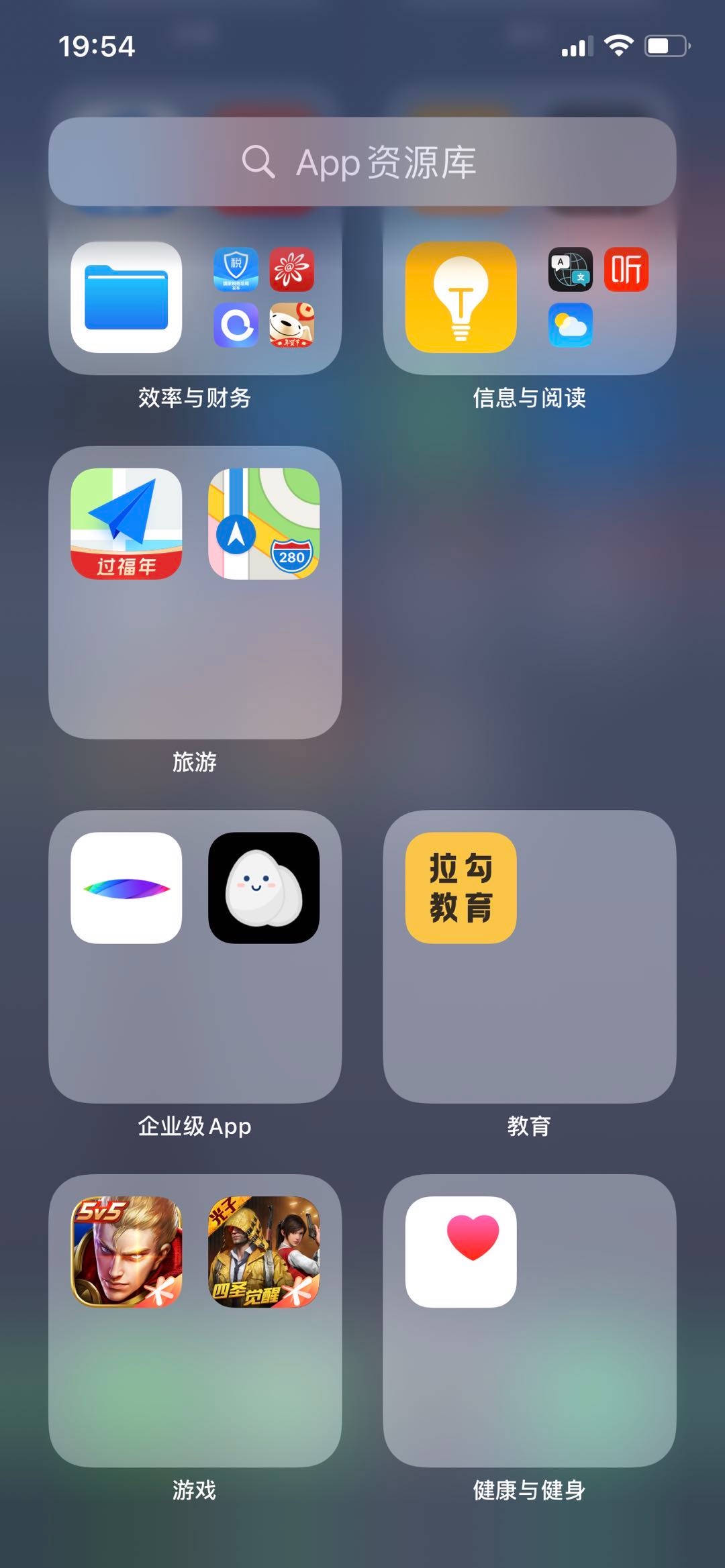Open the white app with the colorful feather
This screenshot has height=1568, width=725.
[126, 888]
